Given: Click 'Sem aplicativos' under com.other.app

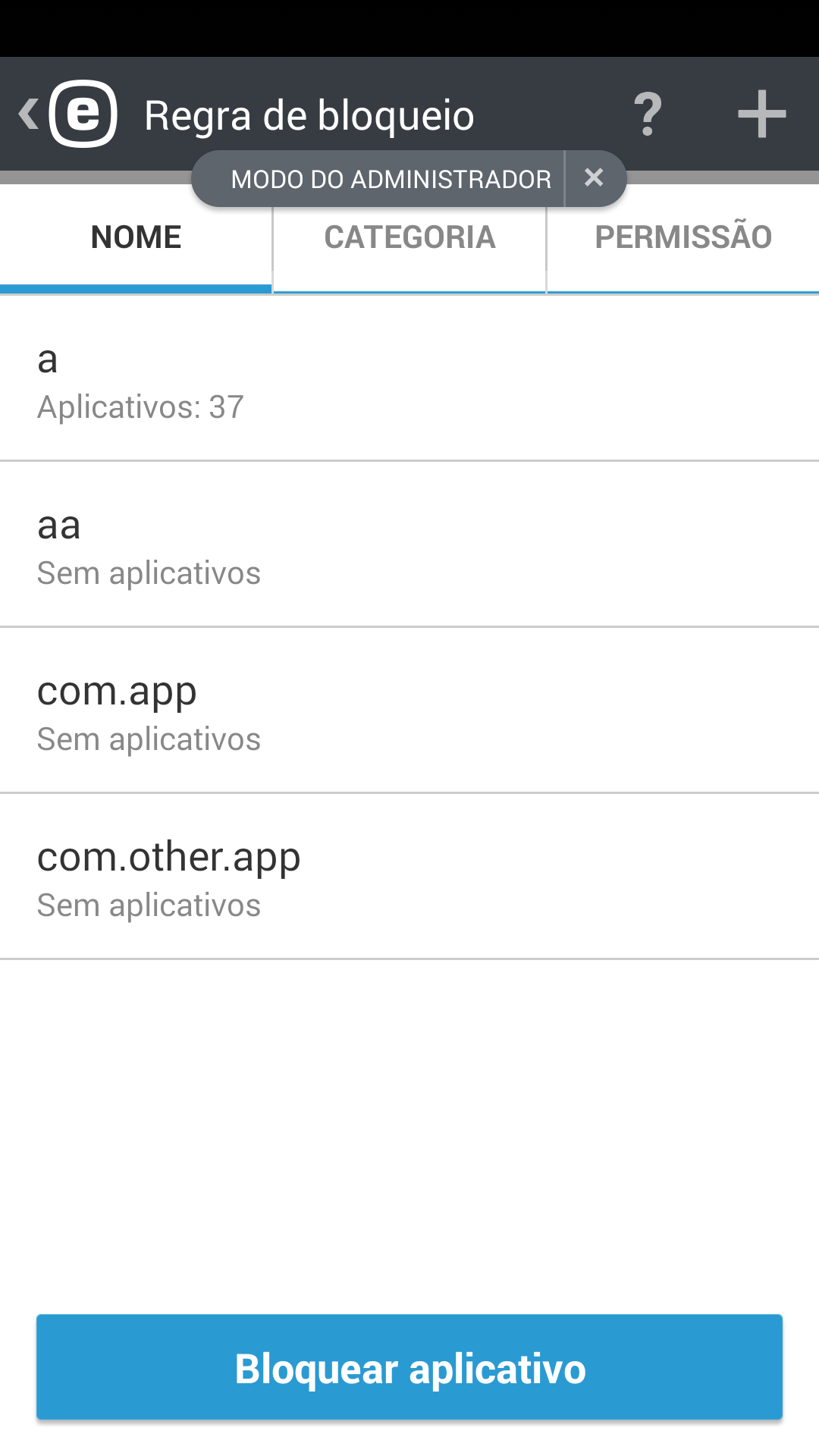Looking at the screenshot, I should 149,903.
